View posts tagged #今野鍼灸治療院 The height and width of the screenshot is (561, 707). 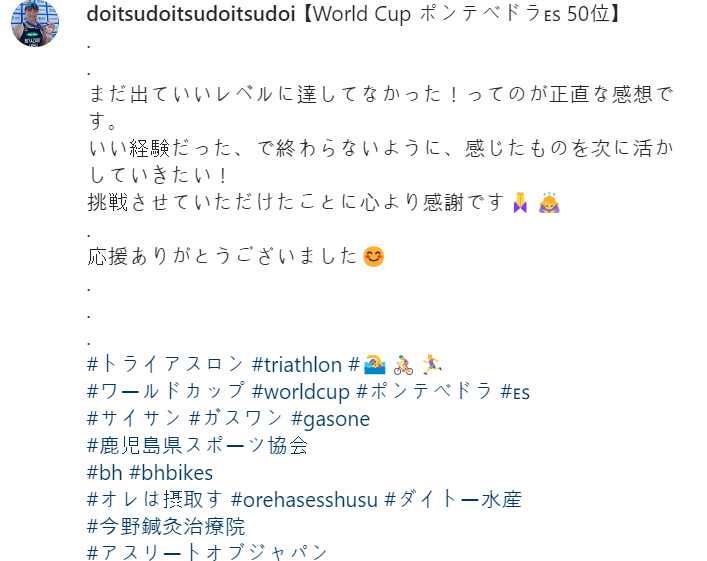pos(166,526)
